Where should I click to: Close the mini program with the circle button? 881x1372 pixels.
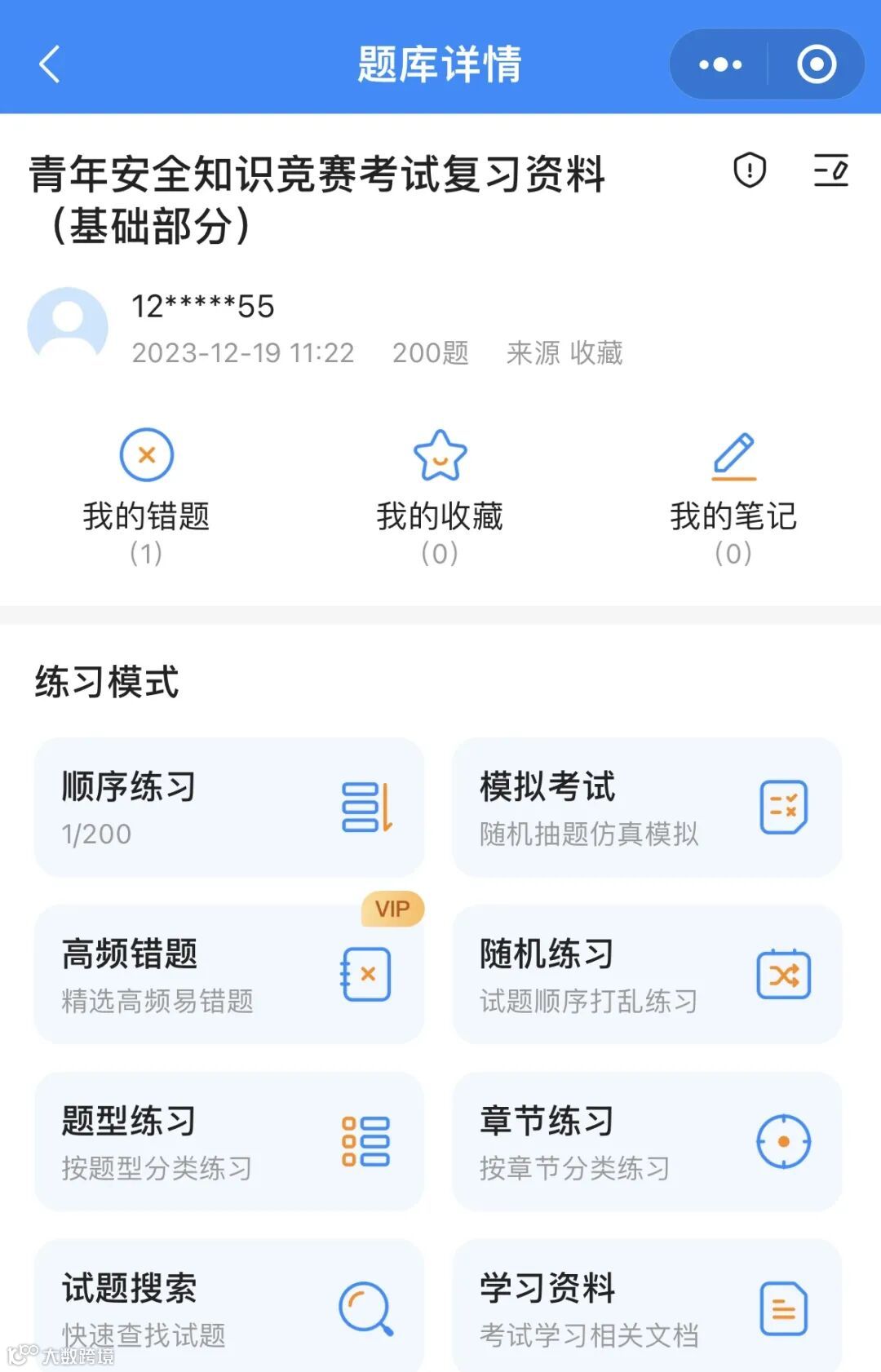click(817, 64)
